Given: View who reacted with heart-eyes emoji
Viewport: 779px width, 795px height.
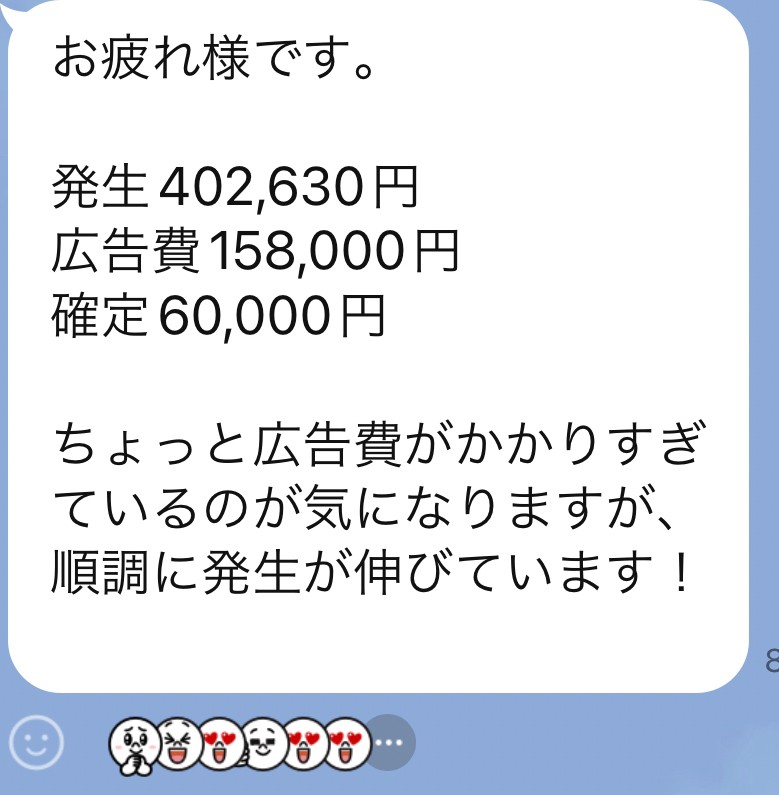Looking at the screenshot, I should [219, 744].
